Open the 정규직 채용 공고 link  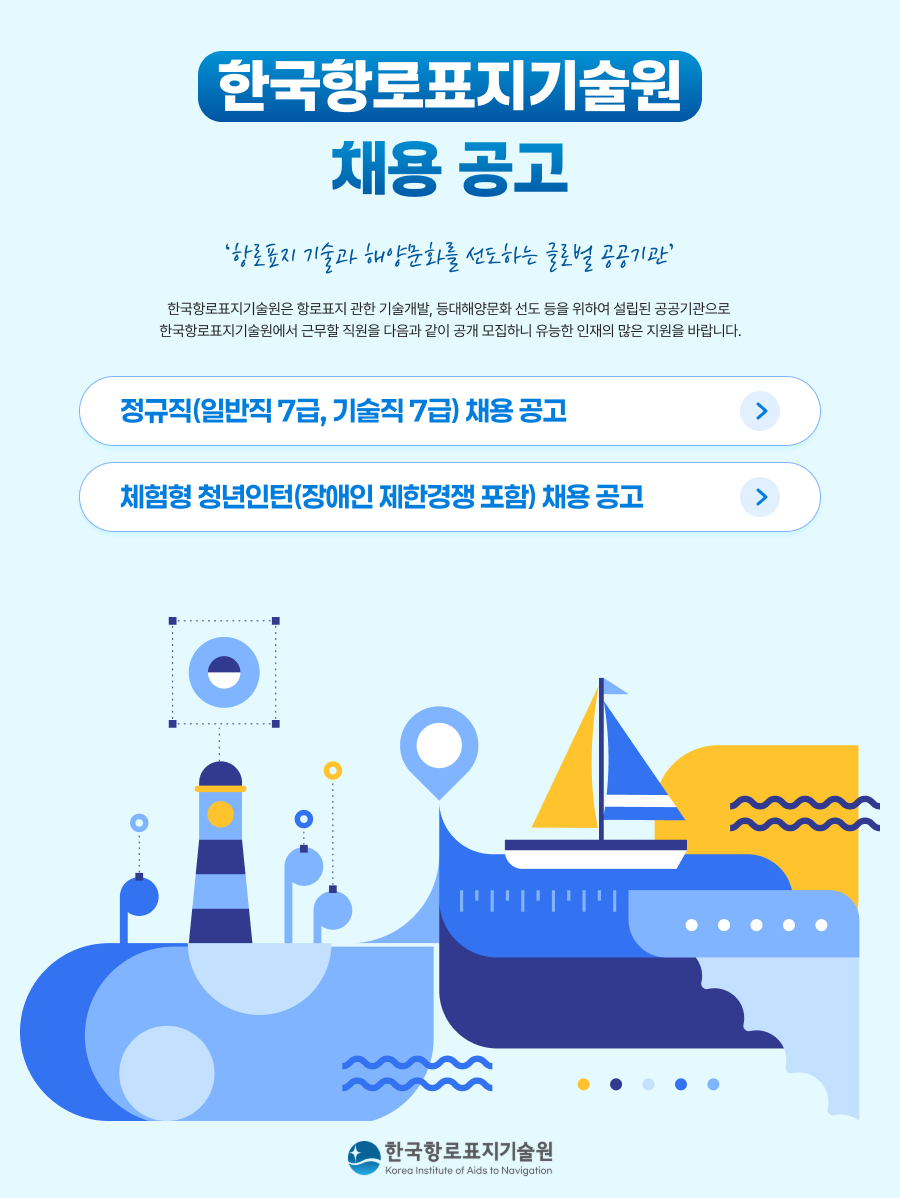tap(449, 411)
